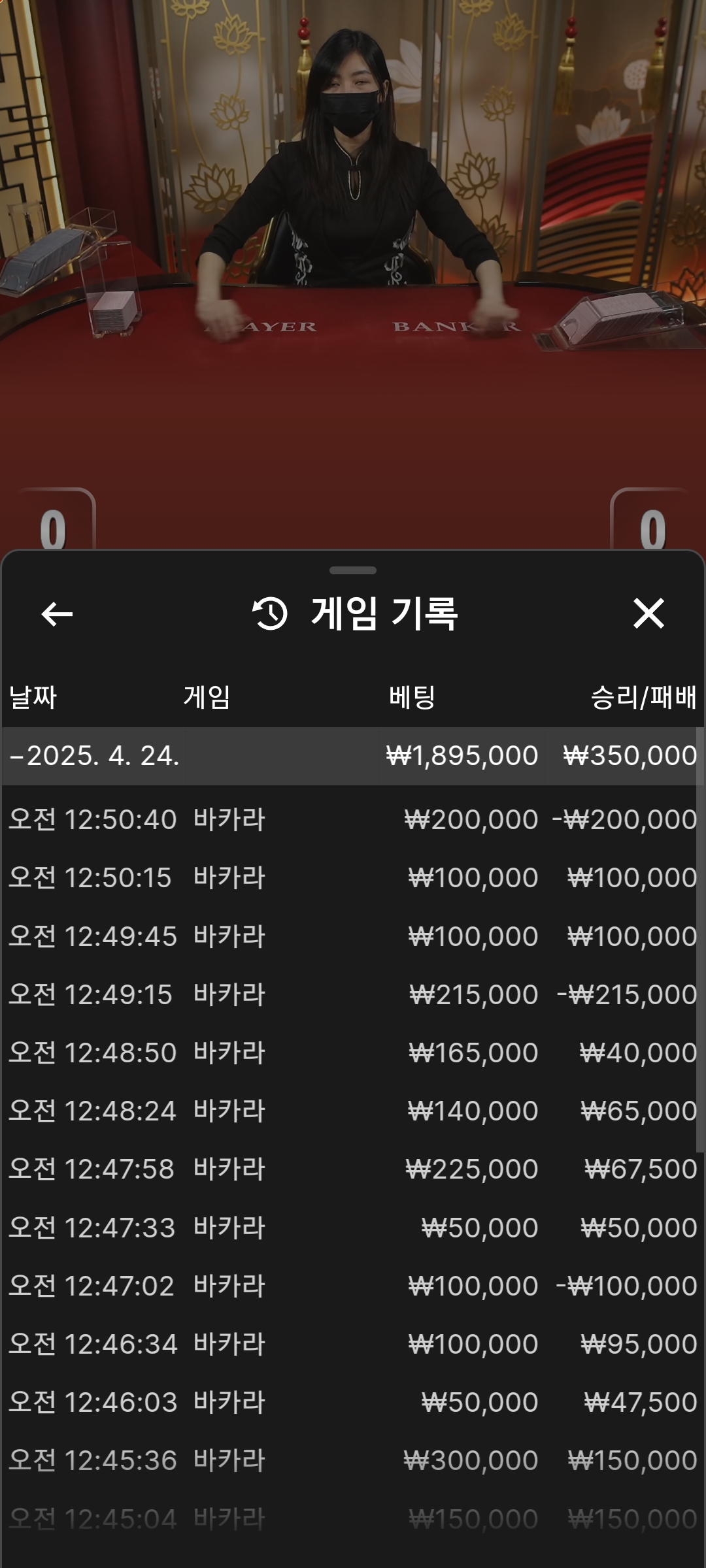Viewport: 706px width, 1568px height.
Task: Open the 오전 12:45:36 바카라 record
Action: pyautogui.click(x=353, y=1460)
